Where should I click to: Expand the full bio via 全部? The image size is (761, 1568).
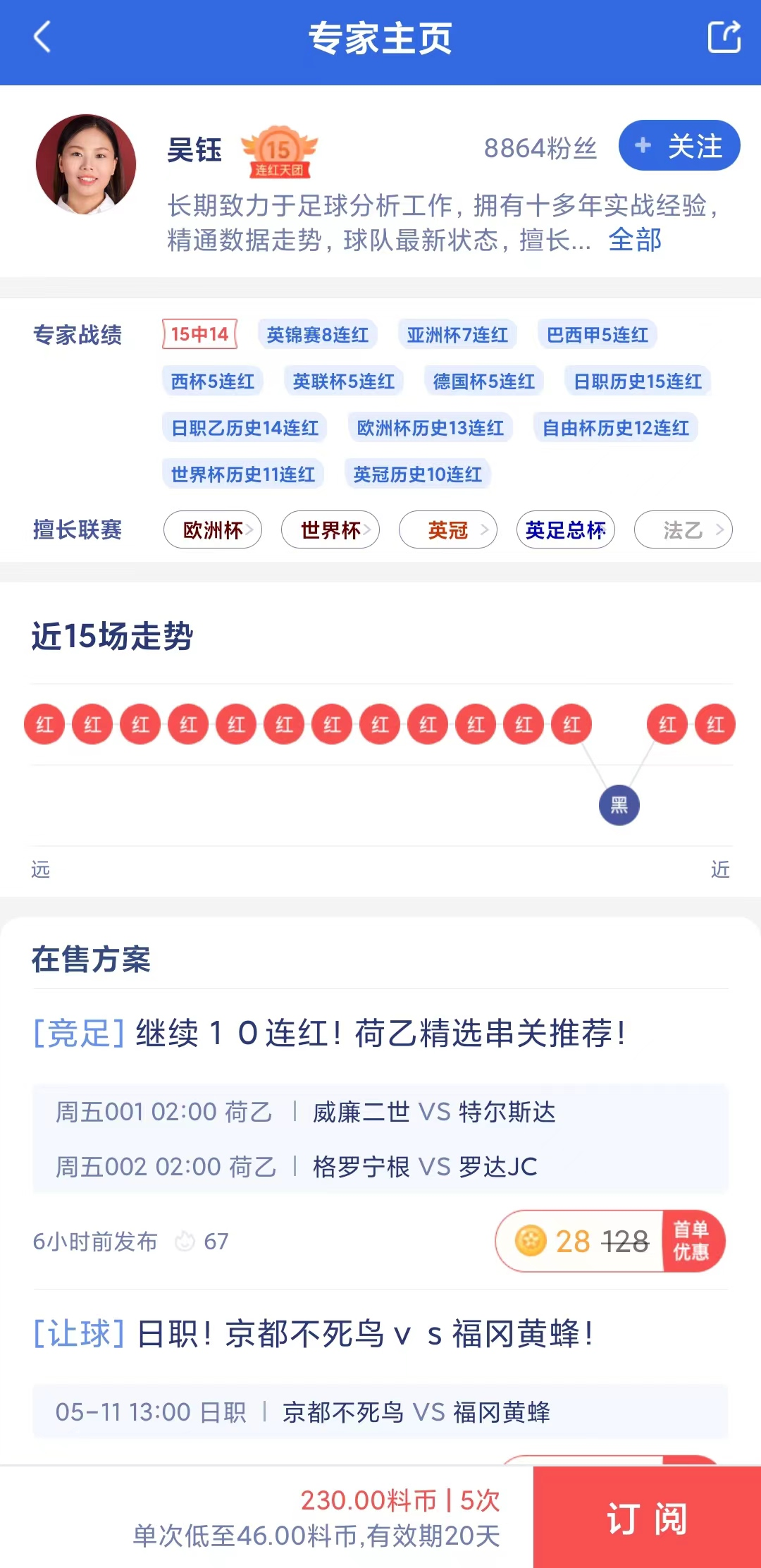pos(634,240)
